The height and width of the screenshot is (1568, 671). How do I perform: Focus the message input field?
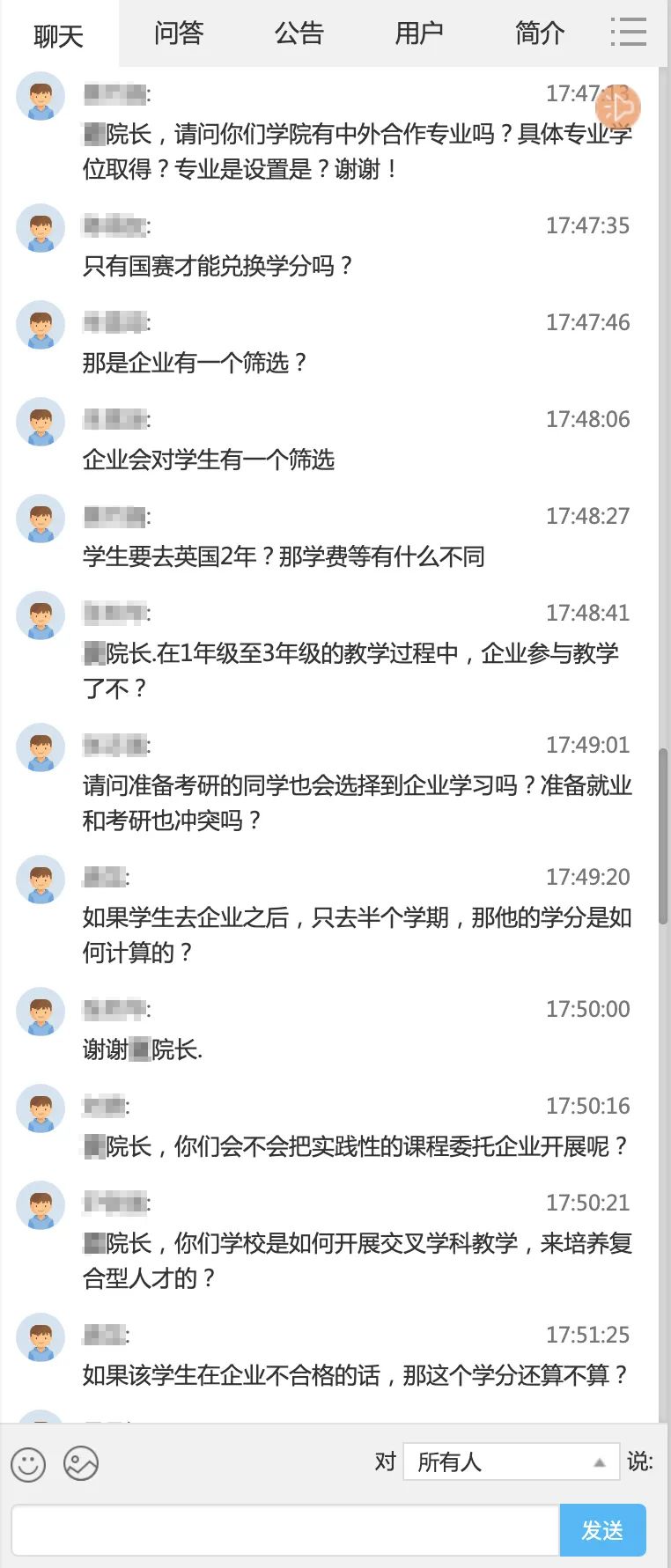pyautogui.click(x=285, y=1530)
